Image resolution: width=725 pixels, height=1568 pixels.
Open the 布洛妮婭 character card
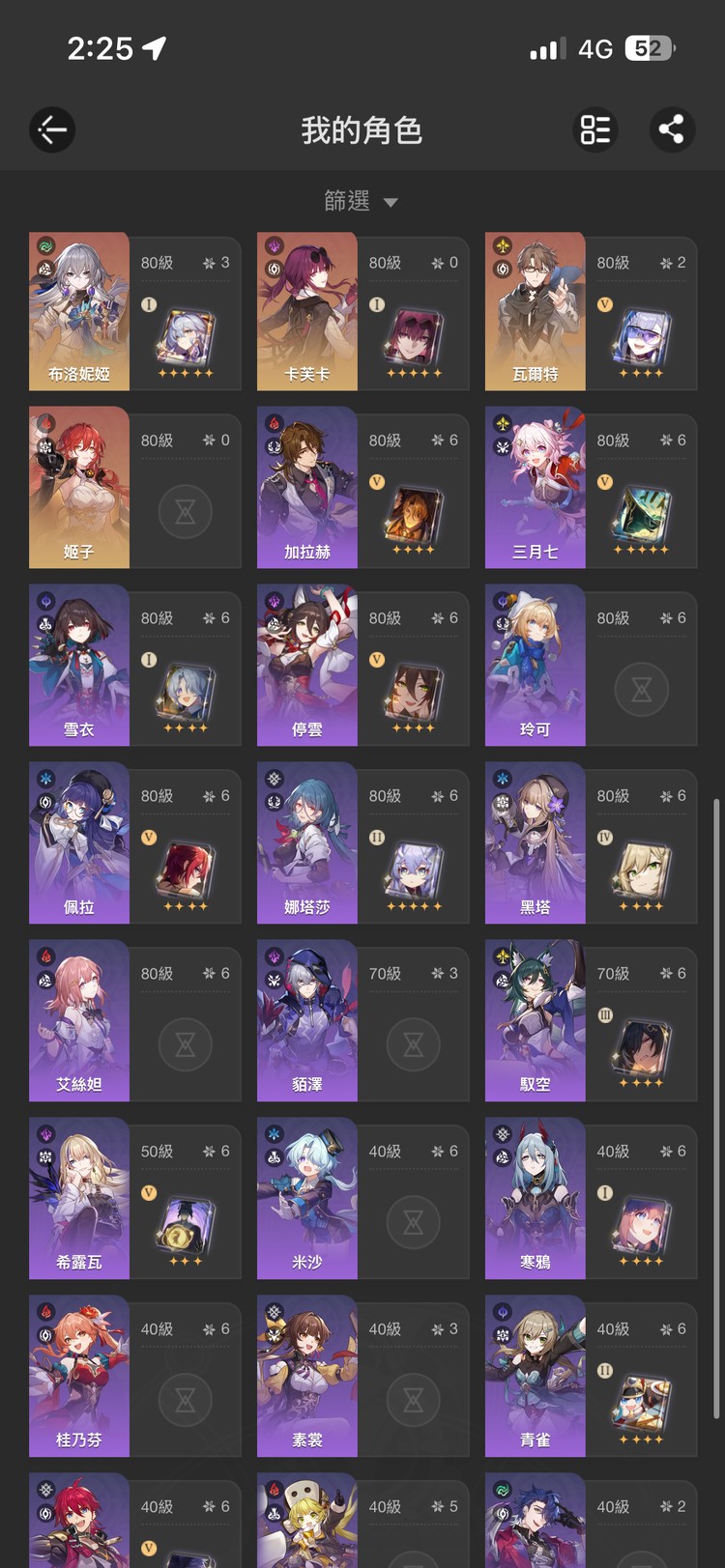click(x=134, y=311)
